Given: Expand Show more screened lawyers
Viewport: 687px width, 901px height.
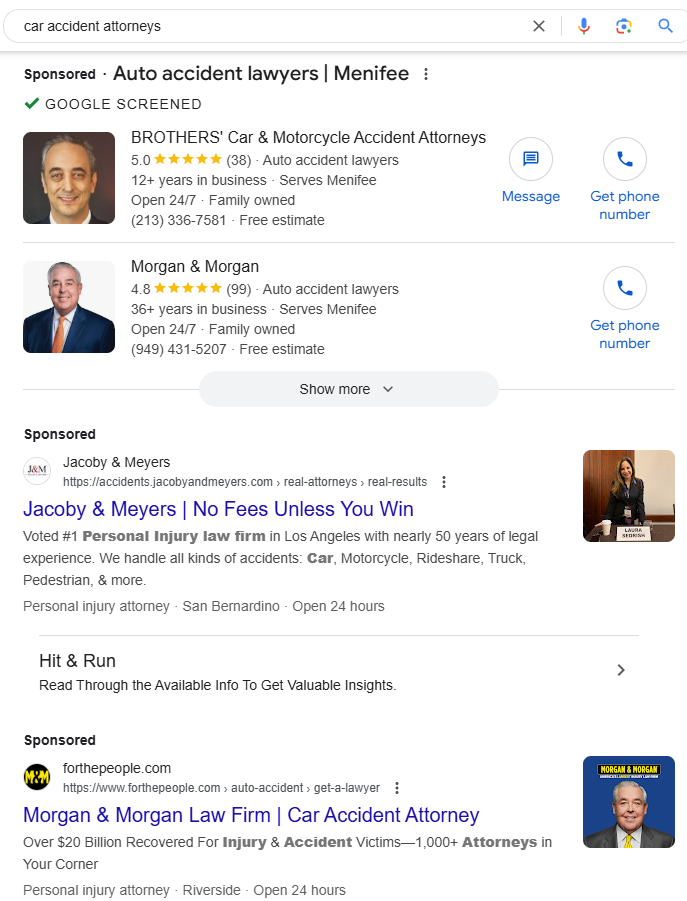Looking at the screenshot, I should point(348,389).
